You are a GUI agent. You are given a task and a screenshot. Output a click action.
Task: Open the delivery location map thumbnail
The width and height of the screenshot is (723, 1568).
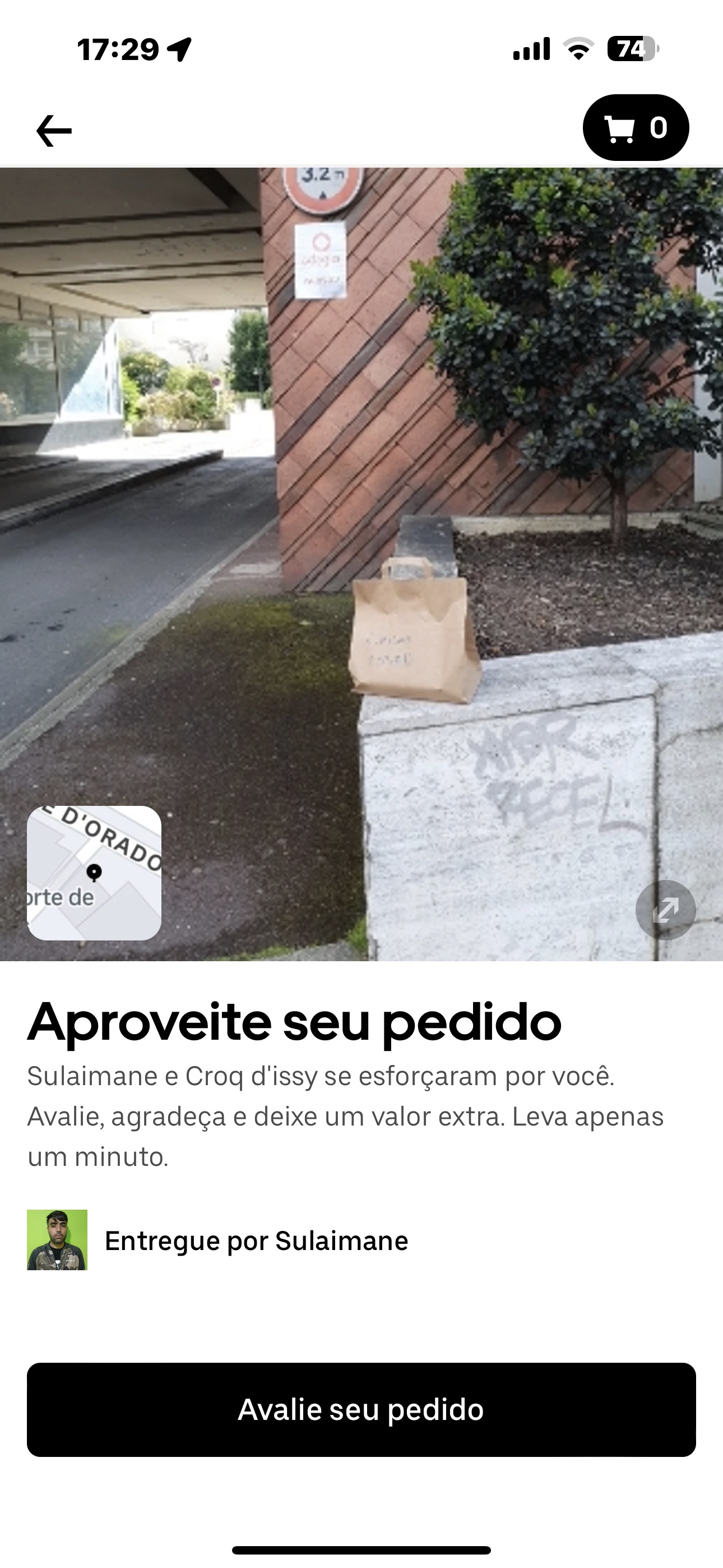pyautogui.click(x=94, y=873)
